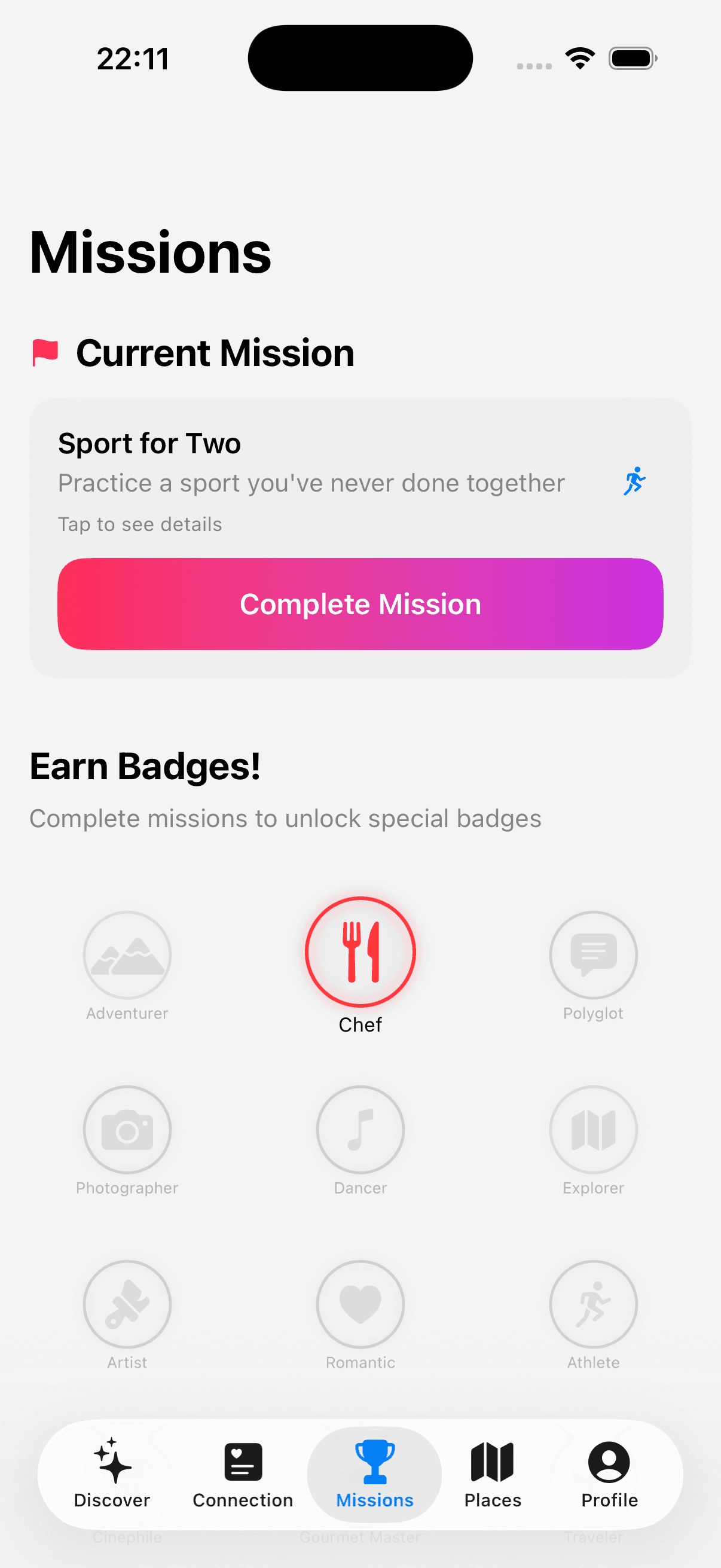View the Romantic badge
Screen dimensions: 721x1568
point(360,1304)
